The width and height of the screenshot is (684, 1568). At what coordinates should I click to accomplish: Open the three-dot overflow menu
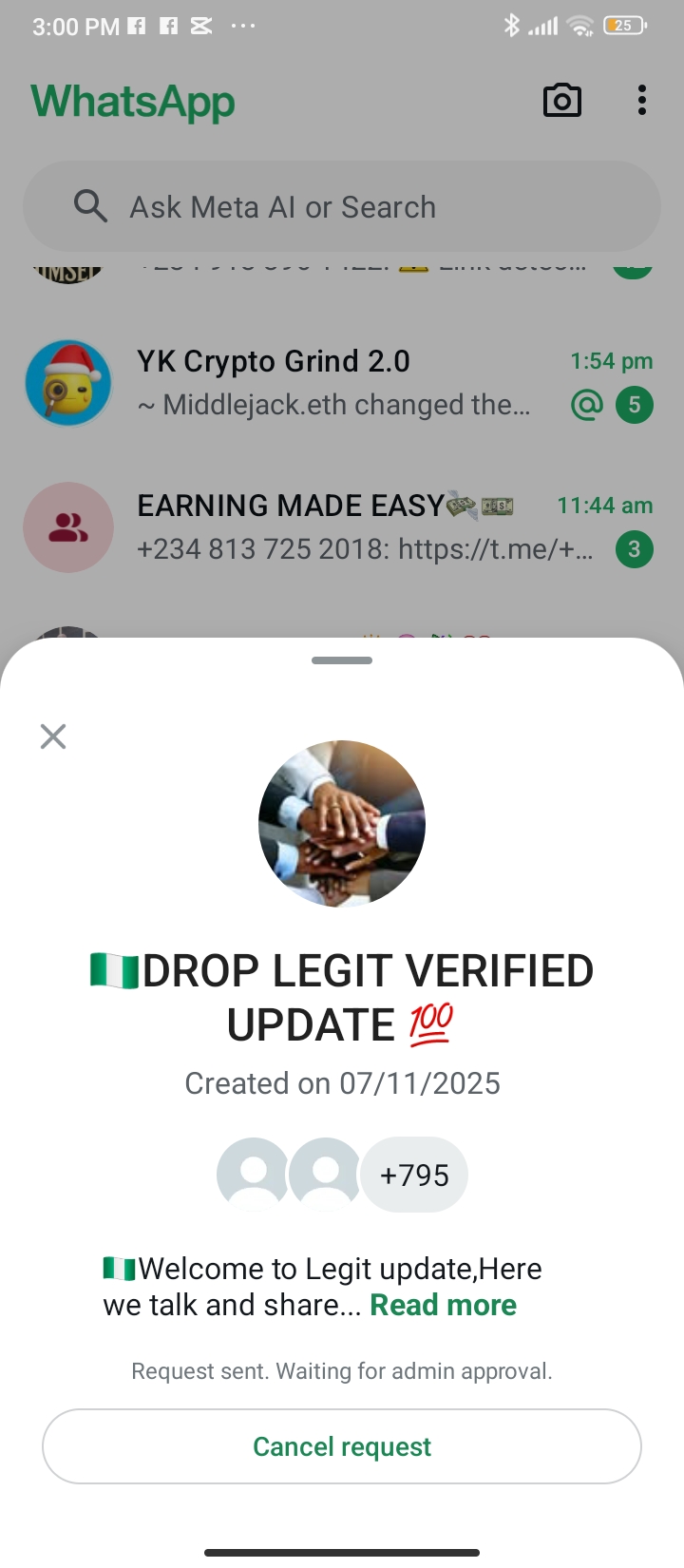click(x=642, y=101)
